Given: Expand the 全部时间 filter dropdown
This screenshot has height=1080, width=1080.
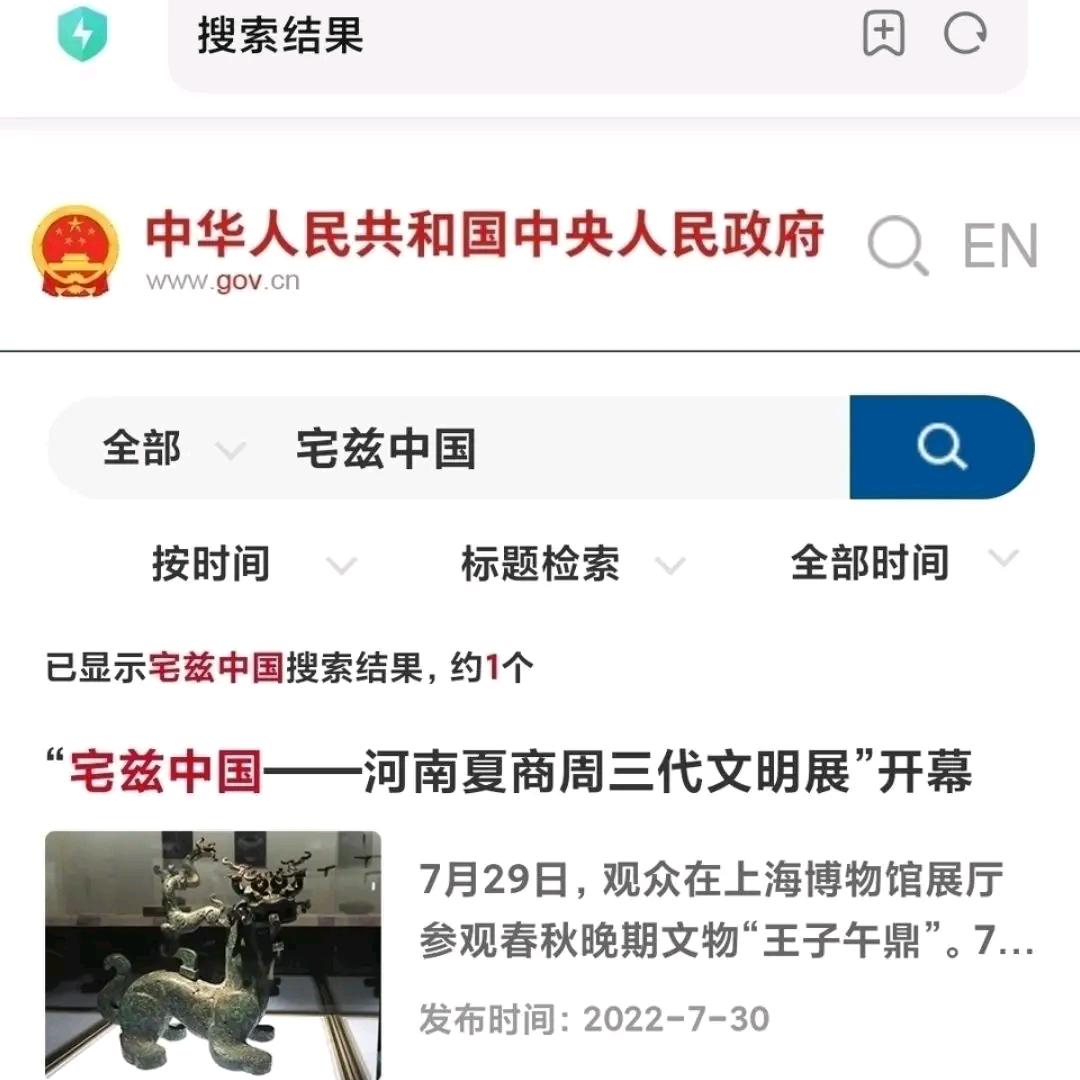Looking at the screenshot, I should tap(902, 562).
